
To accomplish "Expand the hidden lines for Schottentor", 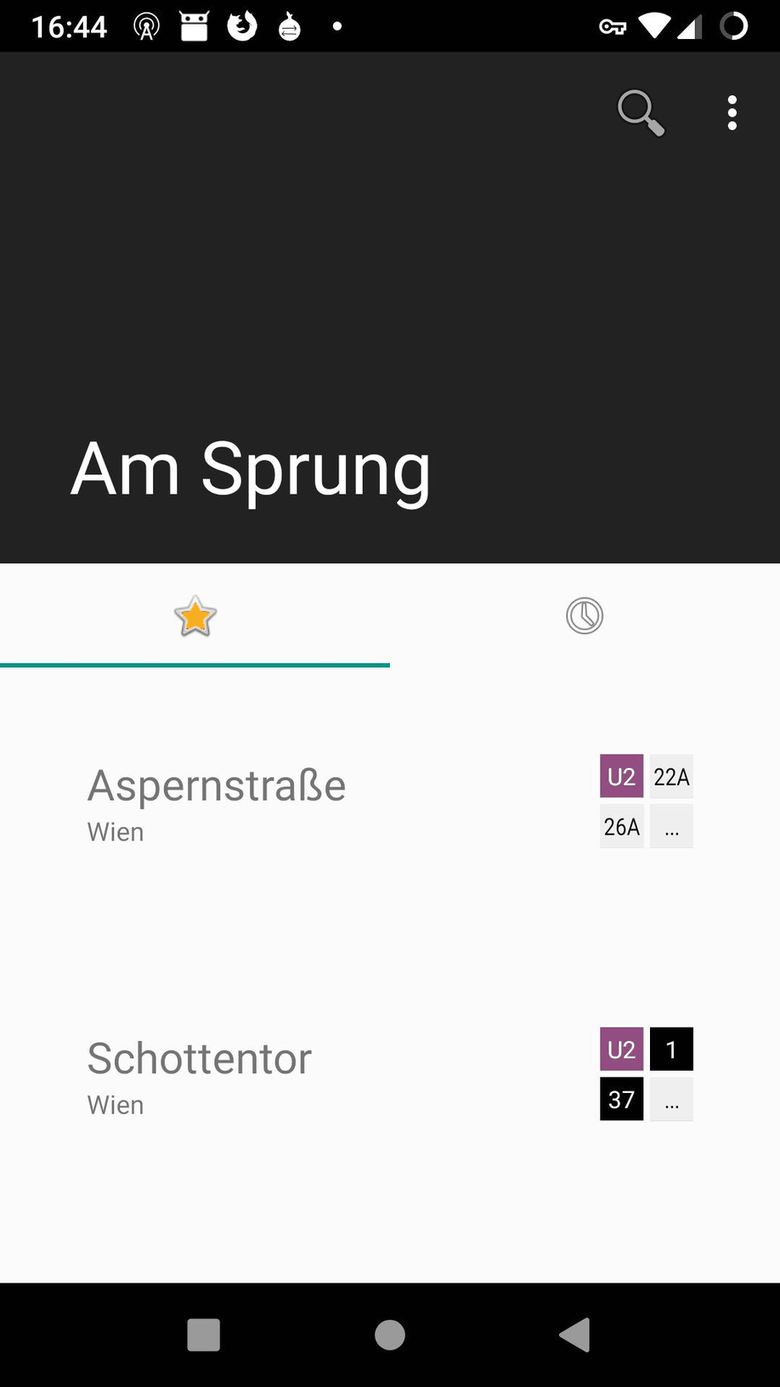I will coord(671,1099).
